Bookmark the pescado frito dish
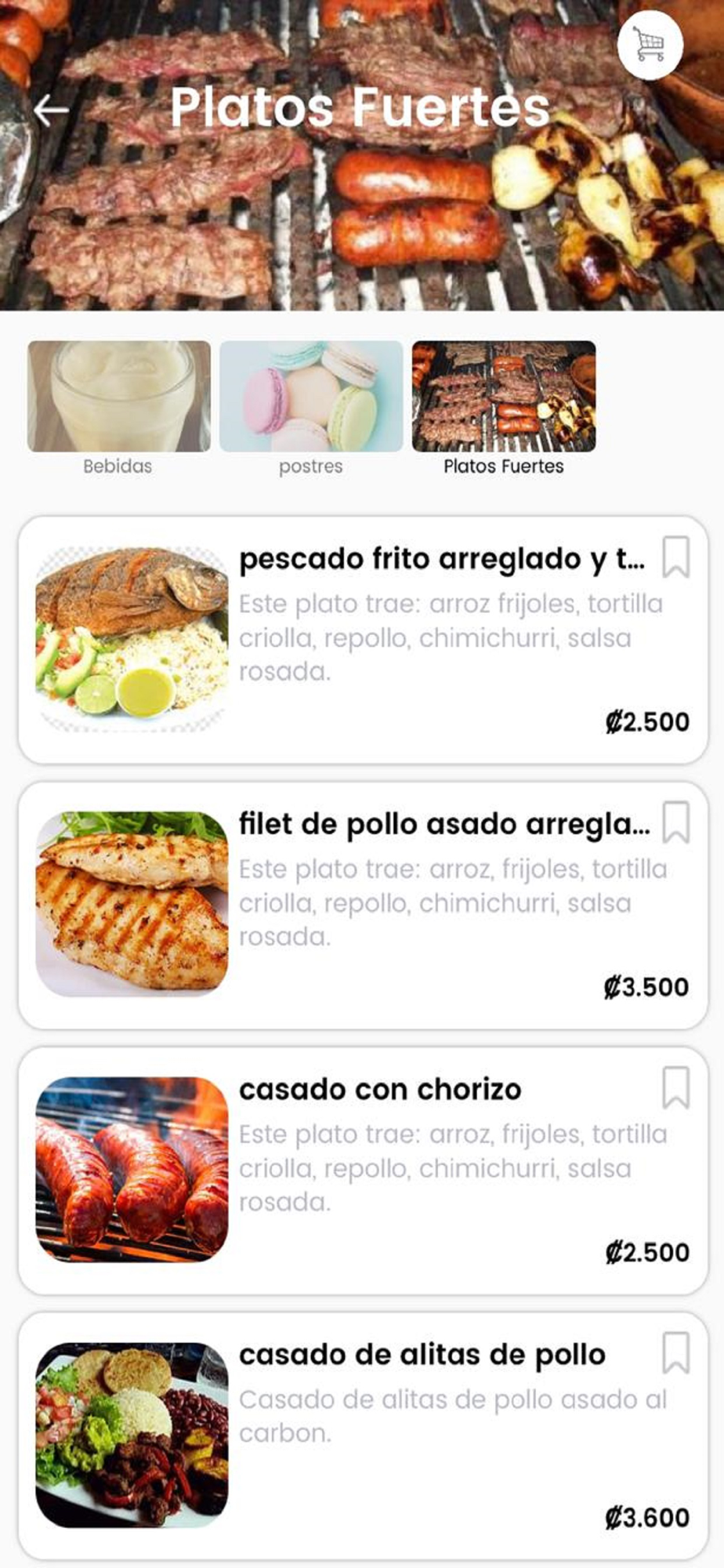 coord(675,557)
